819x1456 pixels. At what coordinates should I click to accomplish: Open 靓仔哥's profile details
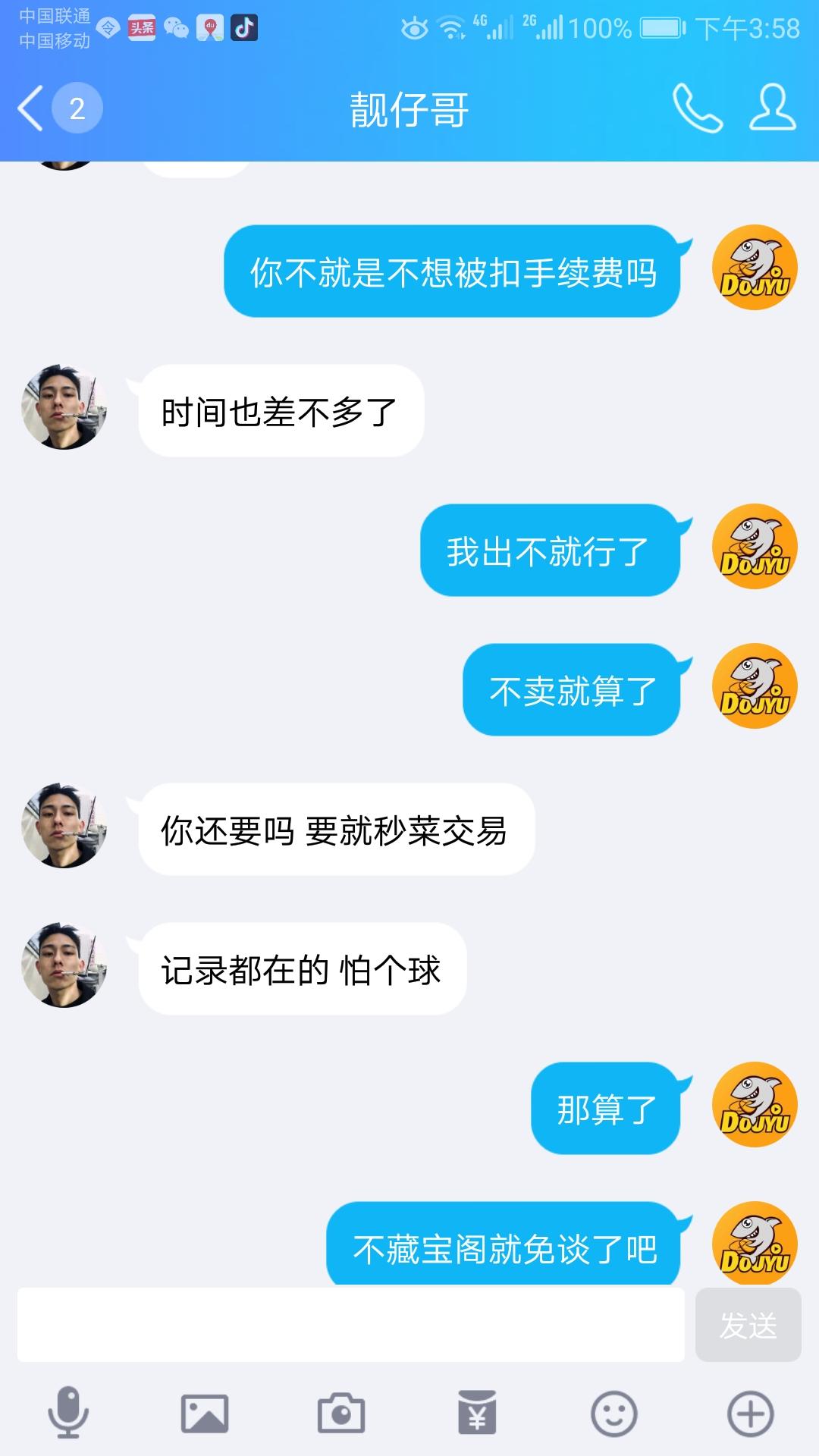pyautogui.click(x=772, y=108)
